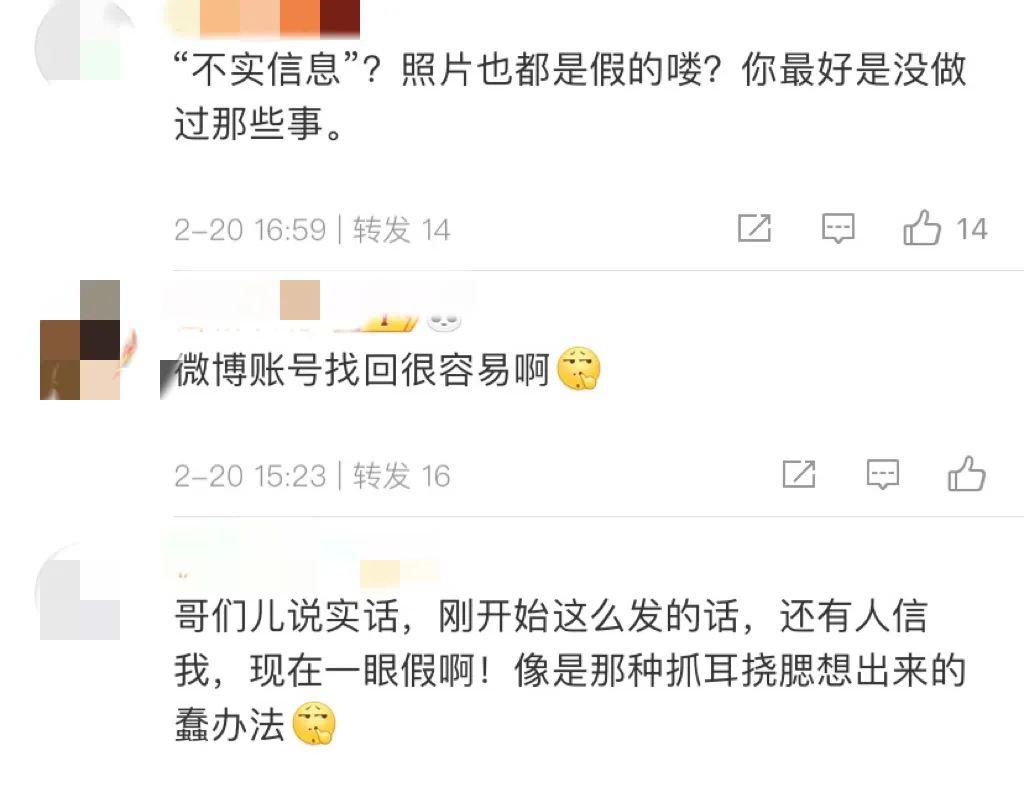
Task: Like the comment about 微博账号找回很容易
Action: click(966, 474)
